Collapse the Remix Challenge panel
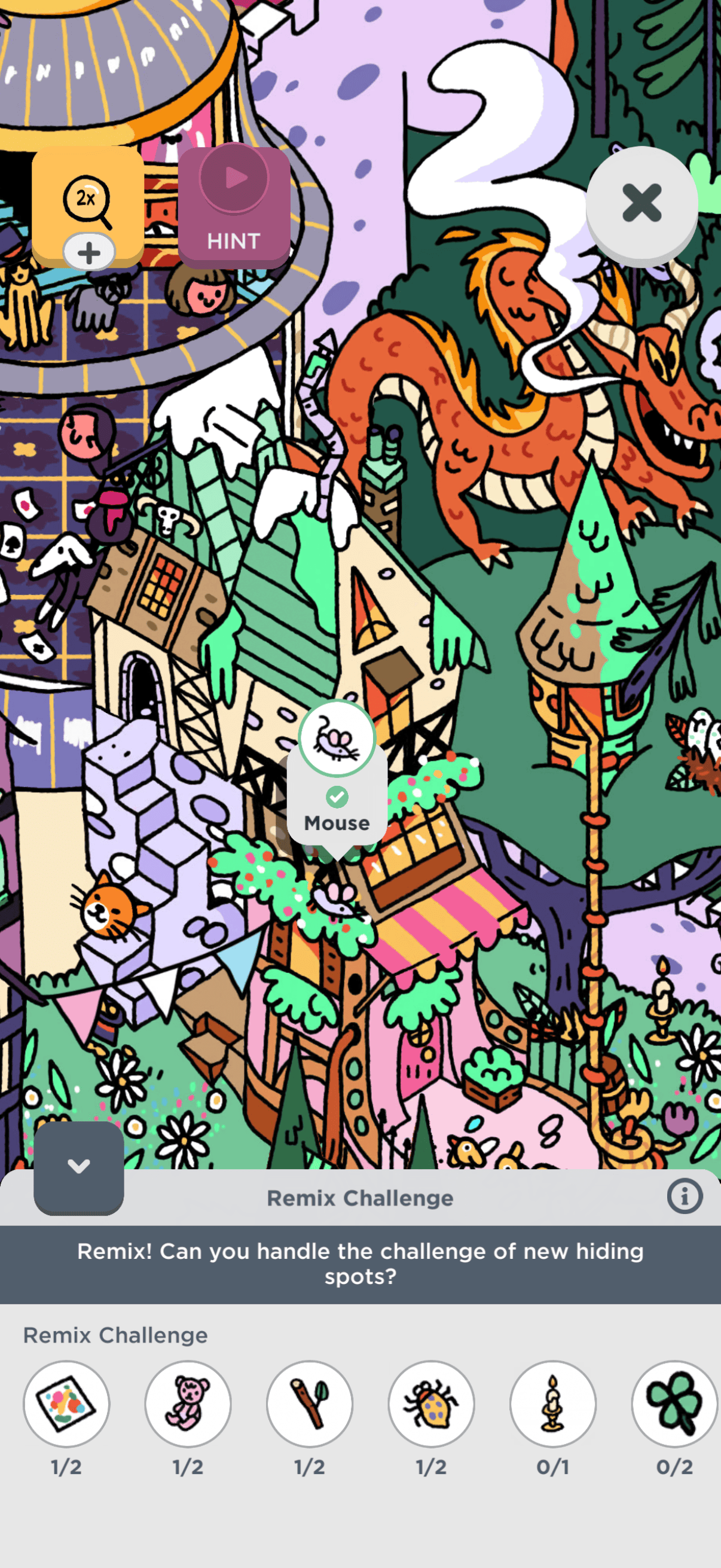Screen dimensions: 721x1568 click(78, 1167)
